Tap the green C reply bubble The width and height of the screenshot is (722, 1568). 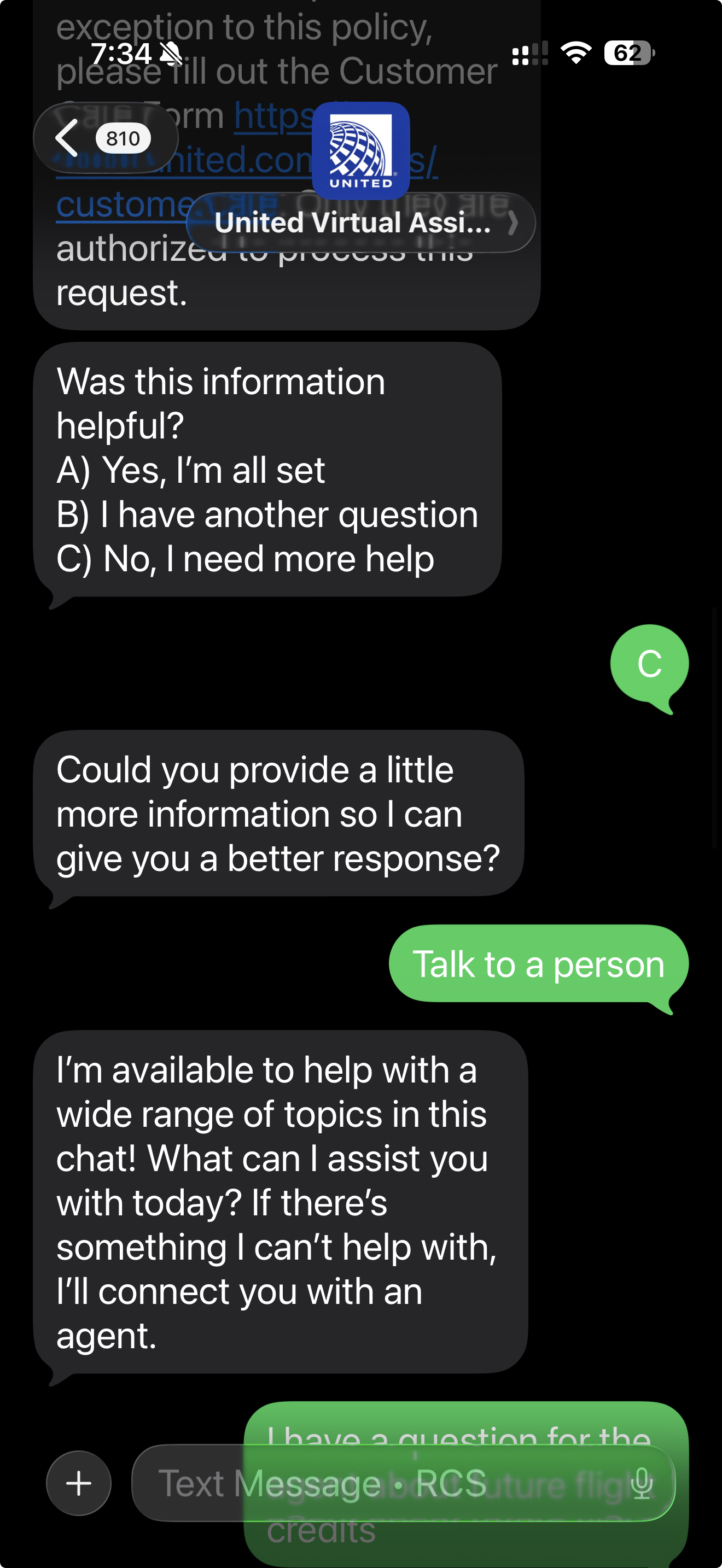[650, 664]
